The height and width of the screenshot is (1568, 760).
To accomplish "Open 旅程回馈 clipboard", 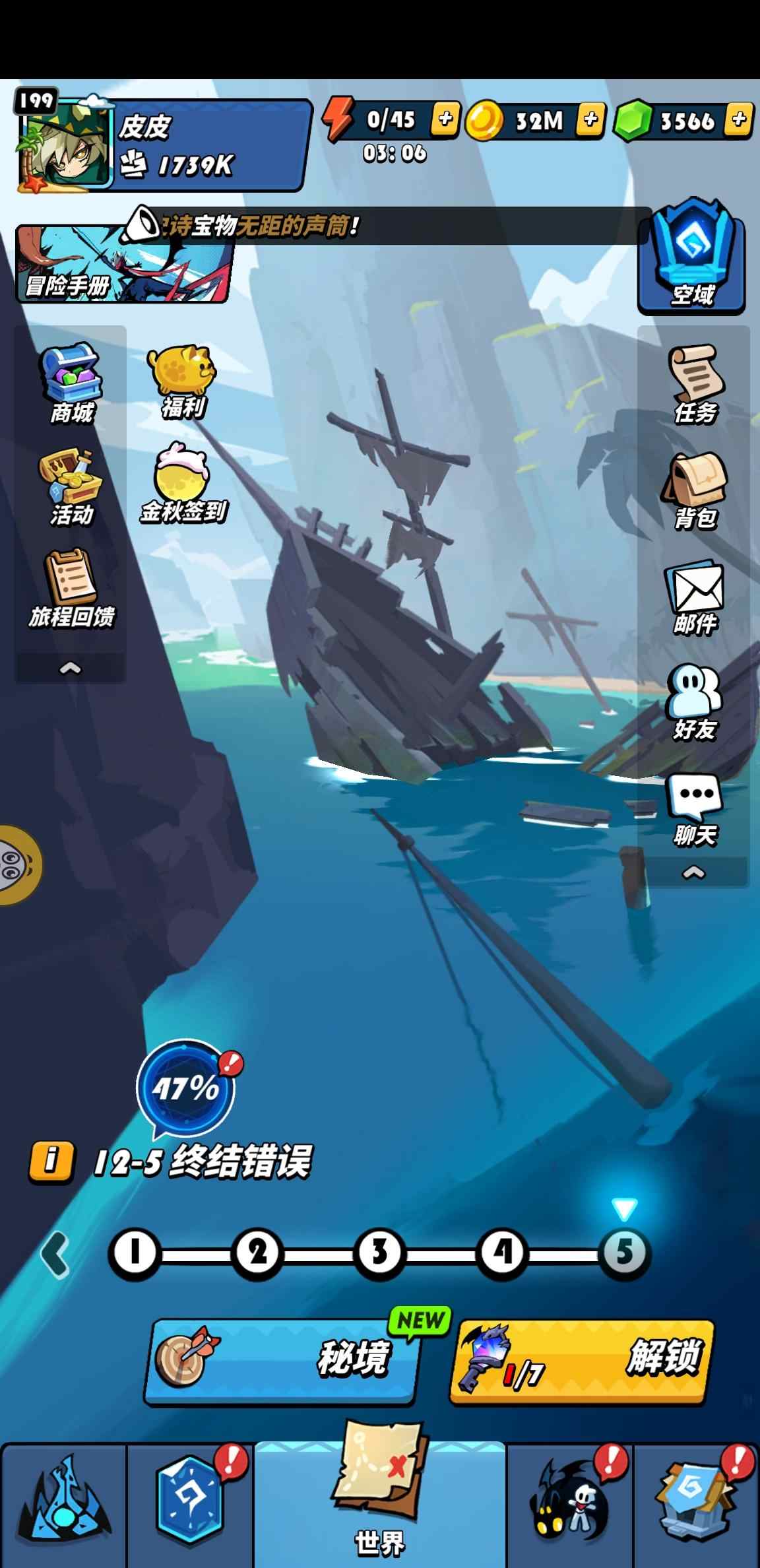I will pos(71,589).
